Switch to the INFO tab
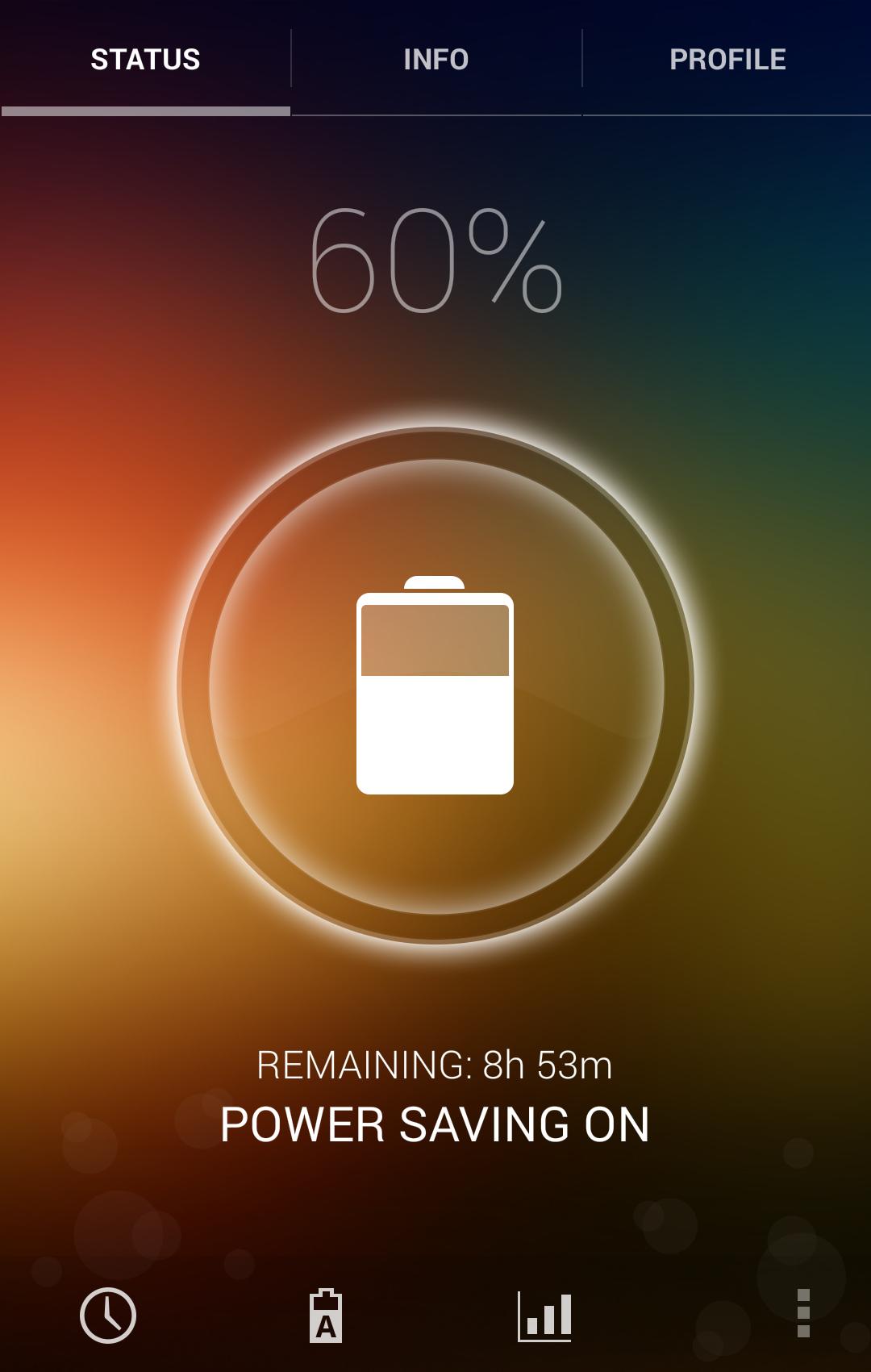This screenshot has width=871, height=1372. coord(435,59)
